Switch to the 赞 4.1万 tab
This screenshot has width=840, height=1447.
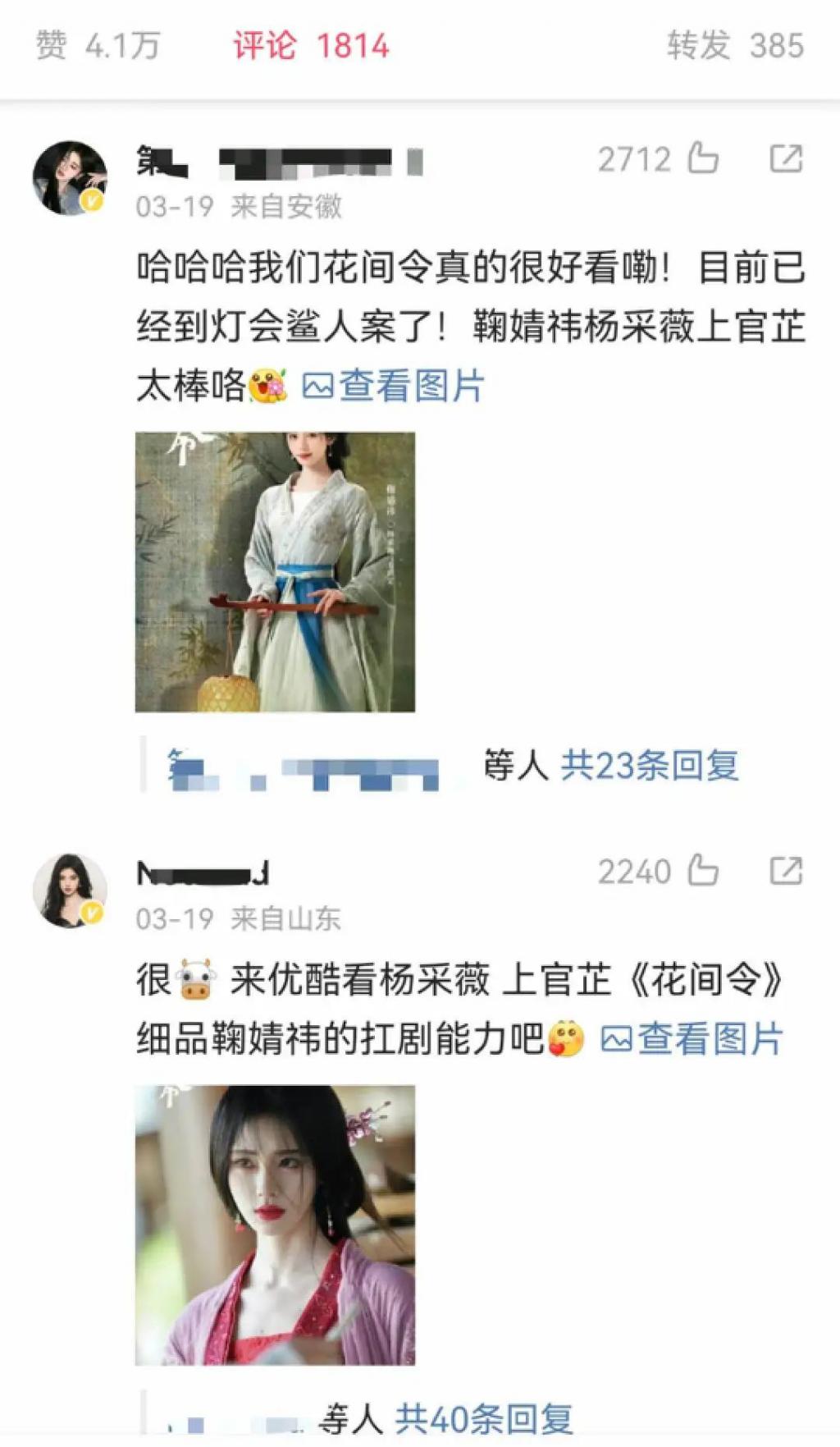[98, 45]
